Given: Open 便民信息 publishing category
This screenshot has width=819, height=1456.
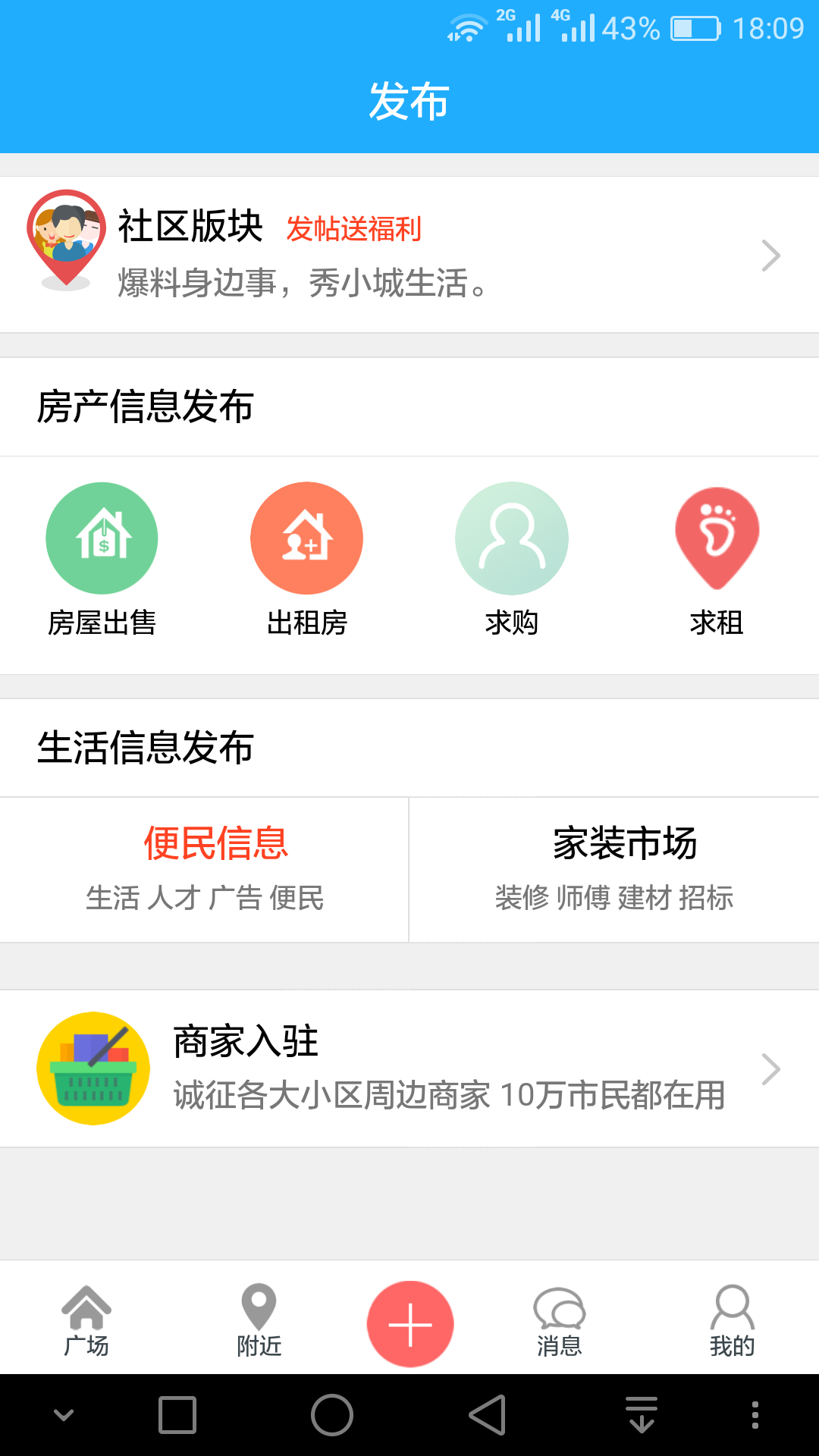Looking at the screenshot, I should coord(204,870).
